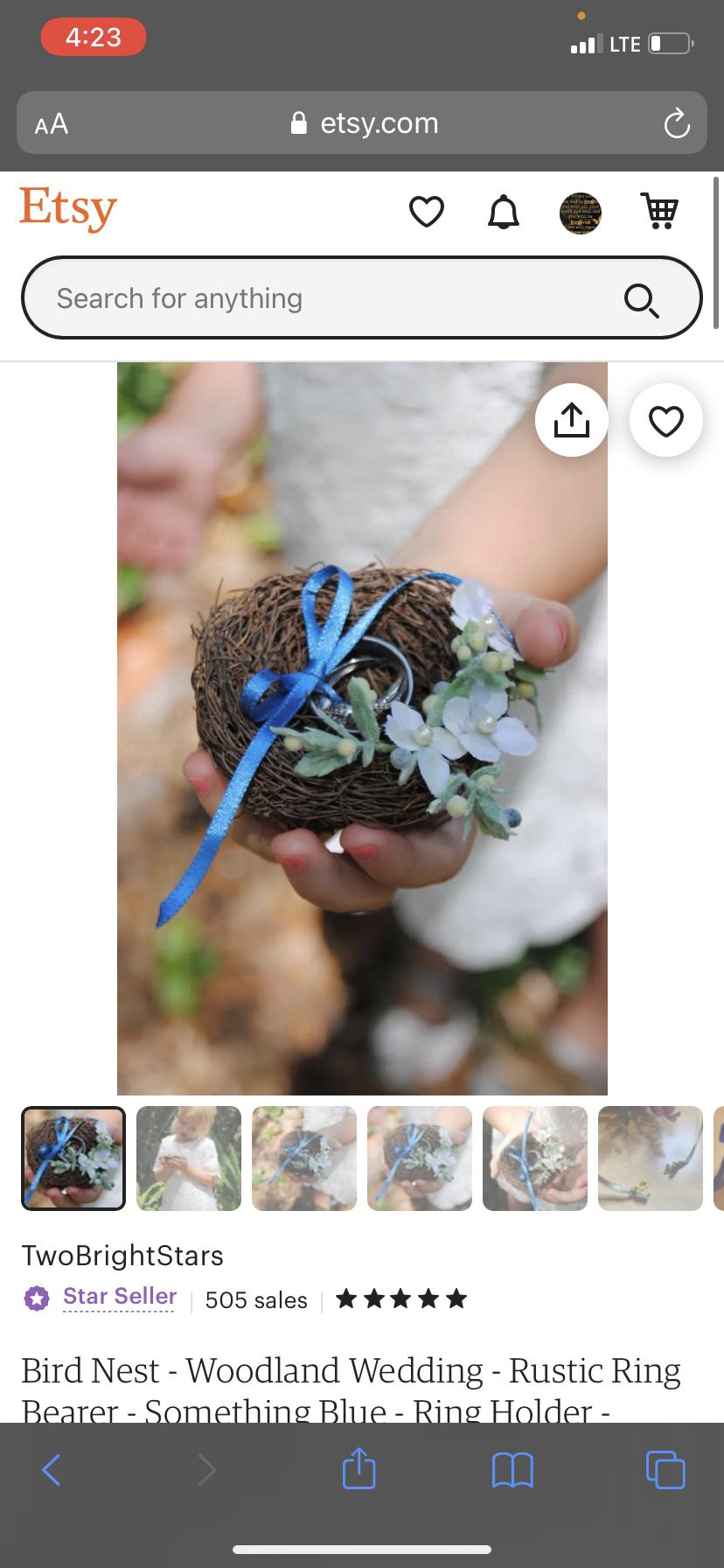Viewport: 724px width, 1568px height.
Task: Tap the magnifier search icon
Action: click(x=641, y=300)
